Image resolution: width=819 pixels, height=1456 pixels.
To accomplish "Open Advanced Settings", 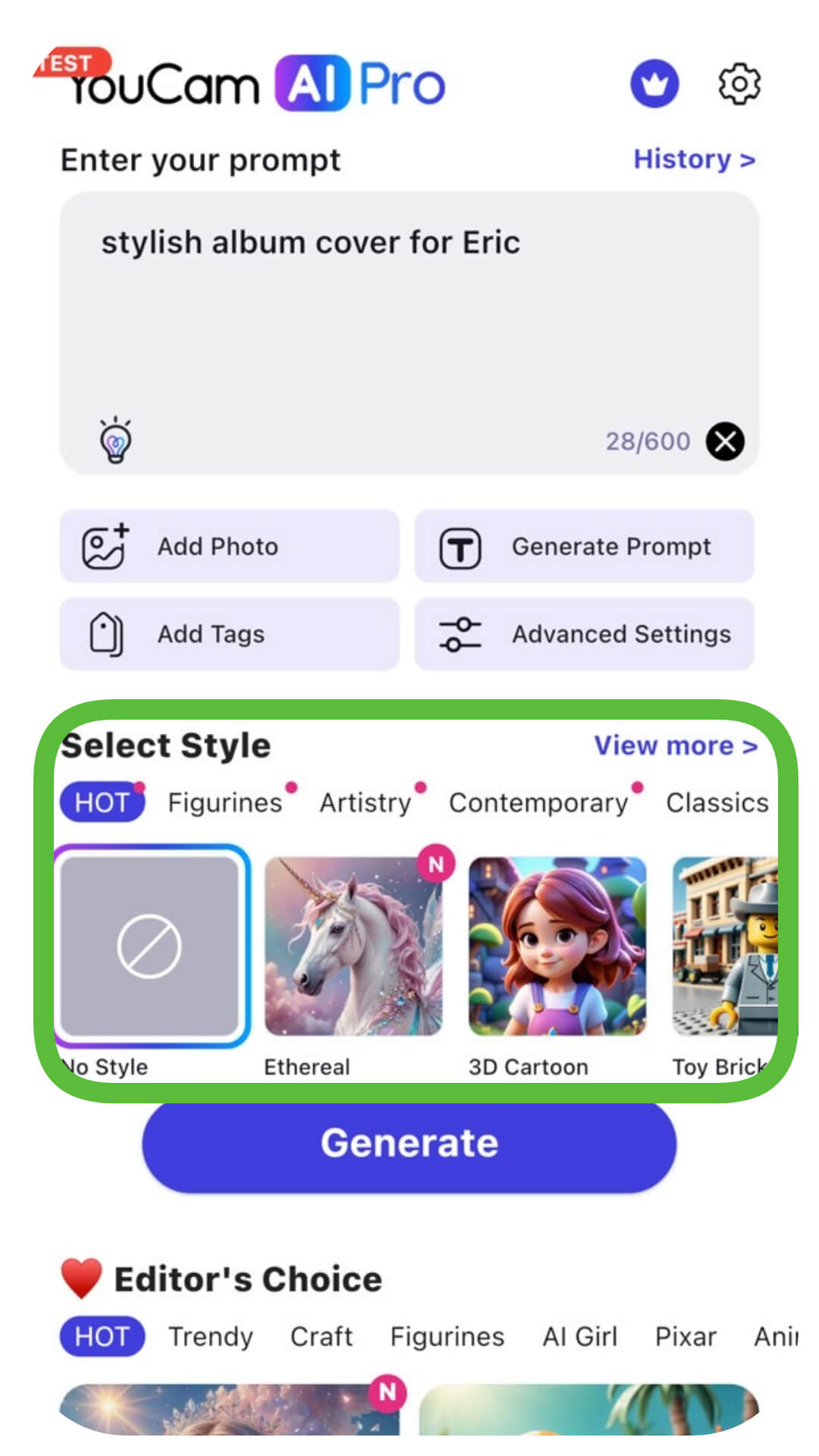I will pyautogui.click(x=584, y=634).
